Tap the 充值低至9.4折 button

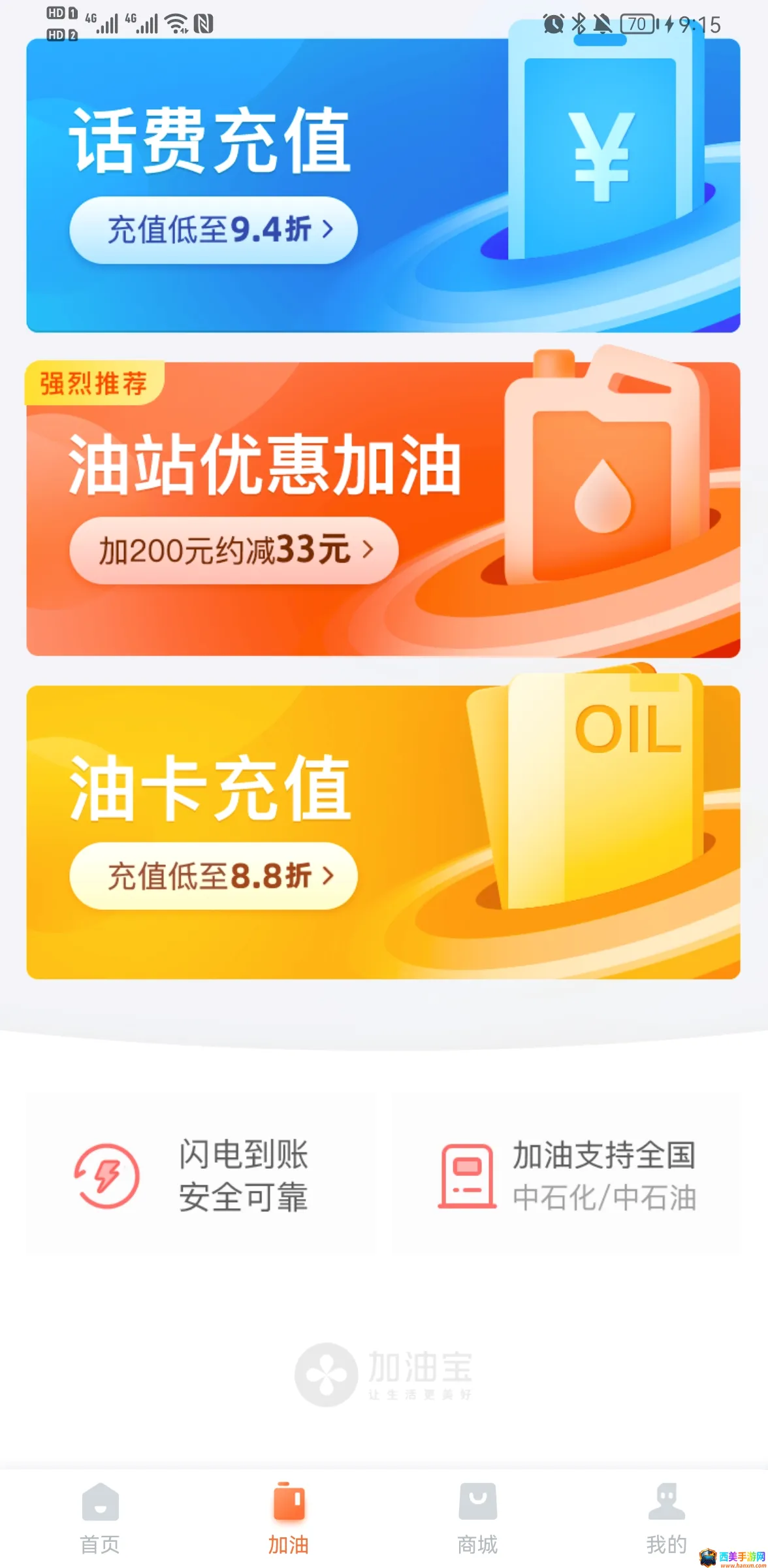click(x=214, y=230)
